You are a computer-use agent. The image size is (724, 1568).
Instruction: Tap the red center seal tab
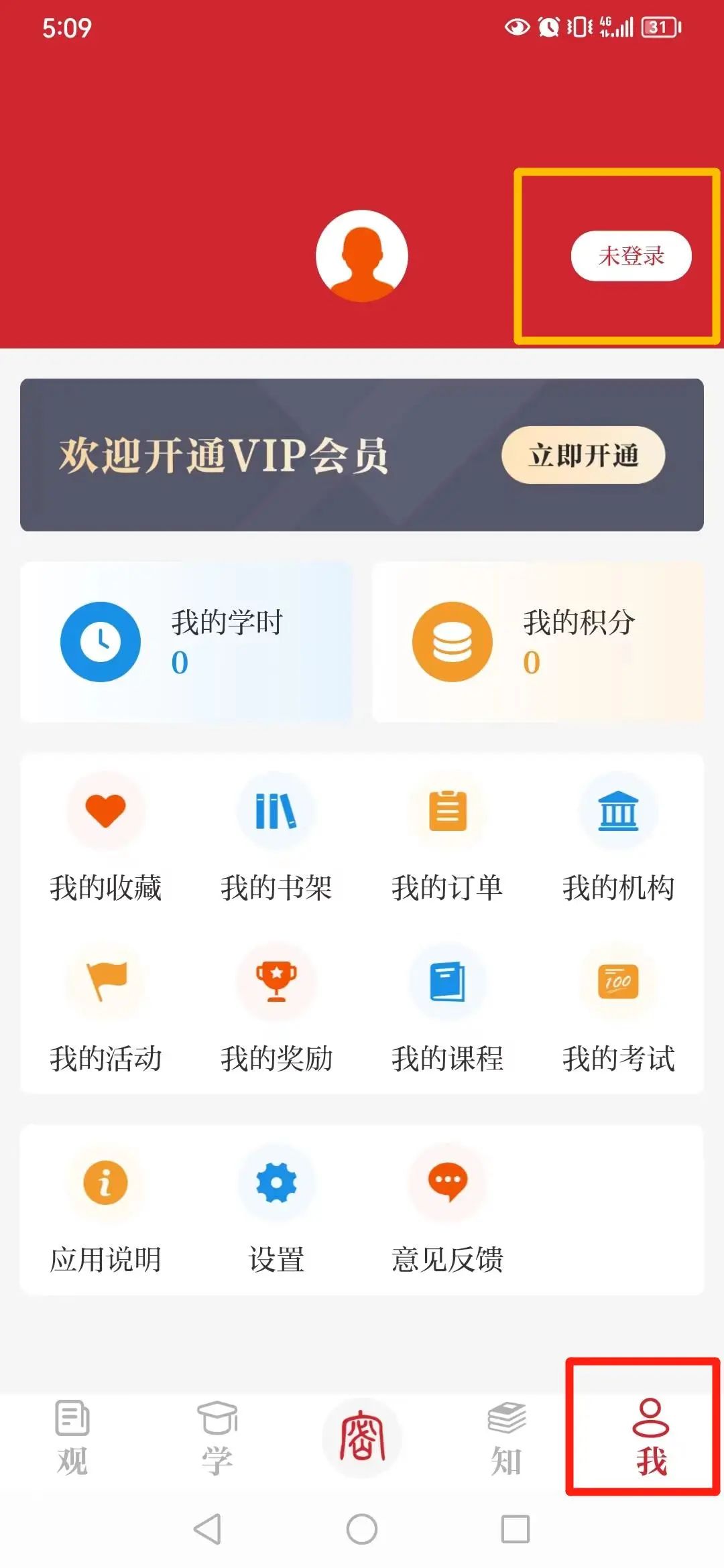362,1438
